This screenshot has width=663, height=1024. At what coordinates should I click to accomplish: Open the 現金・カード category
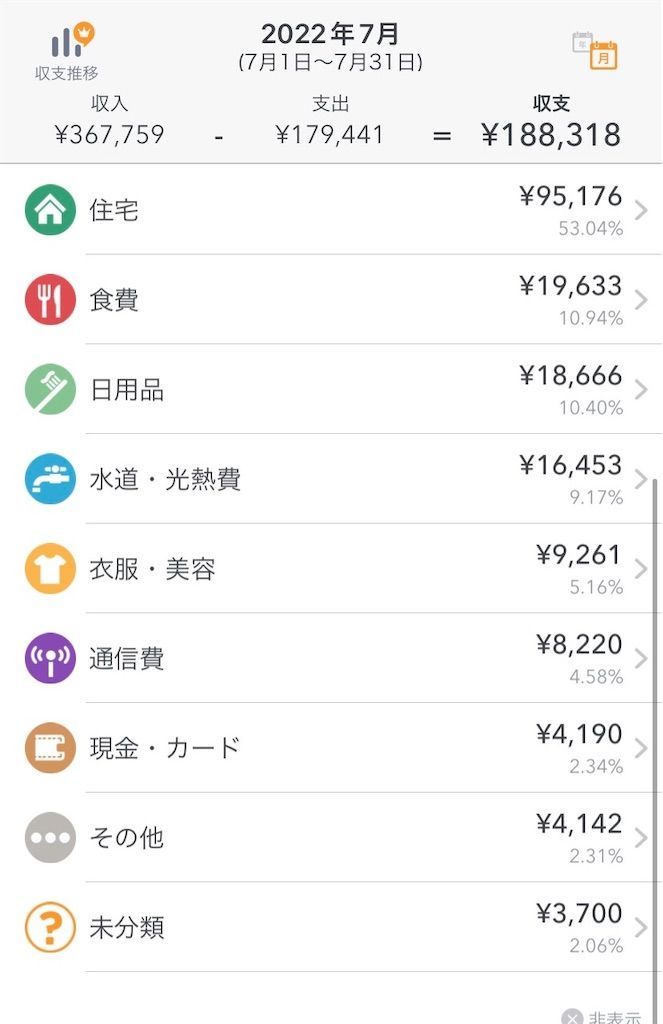click(331, 748)
